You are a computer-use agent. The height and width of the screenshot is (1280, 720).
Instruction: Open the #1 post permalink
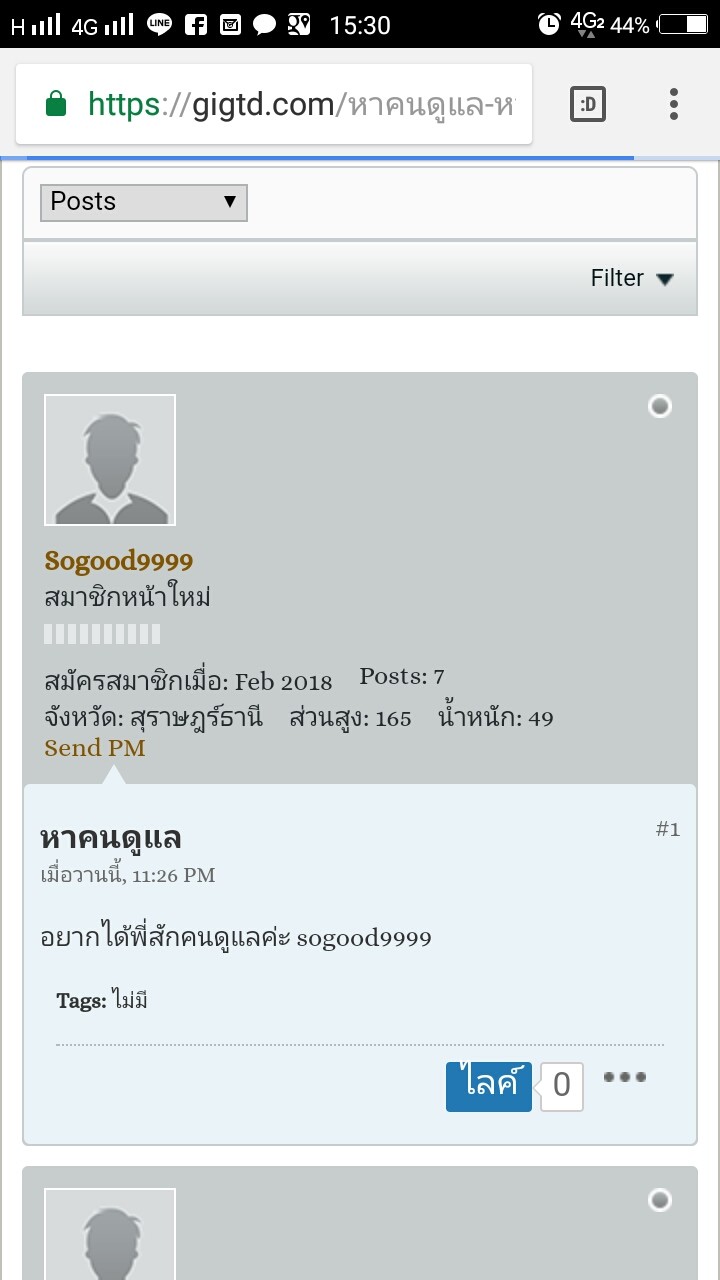click(668, 829)
